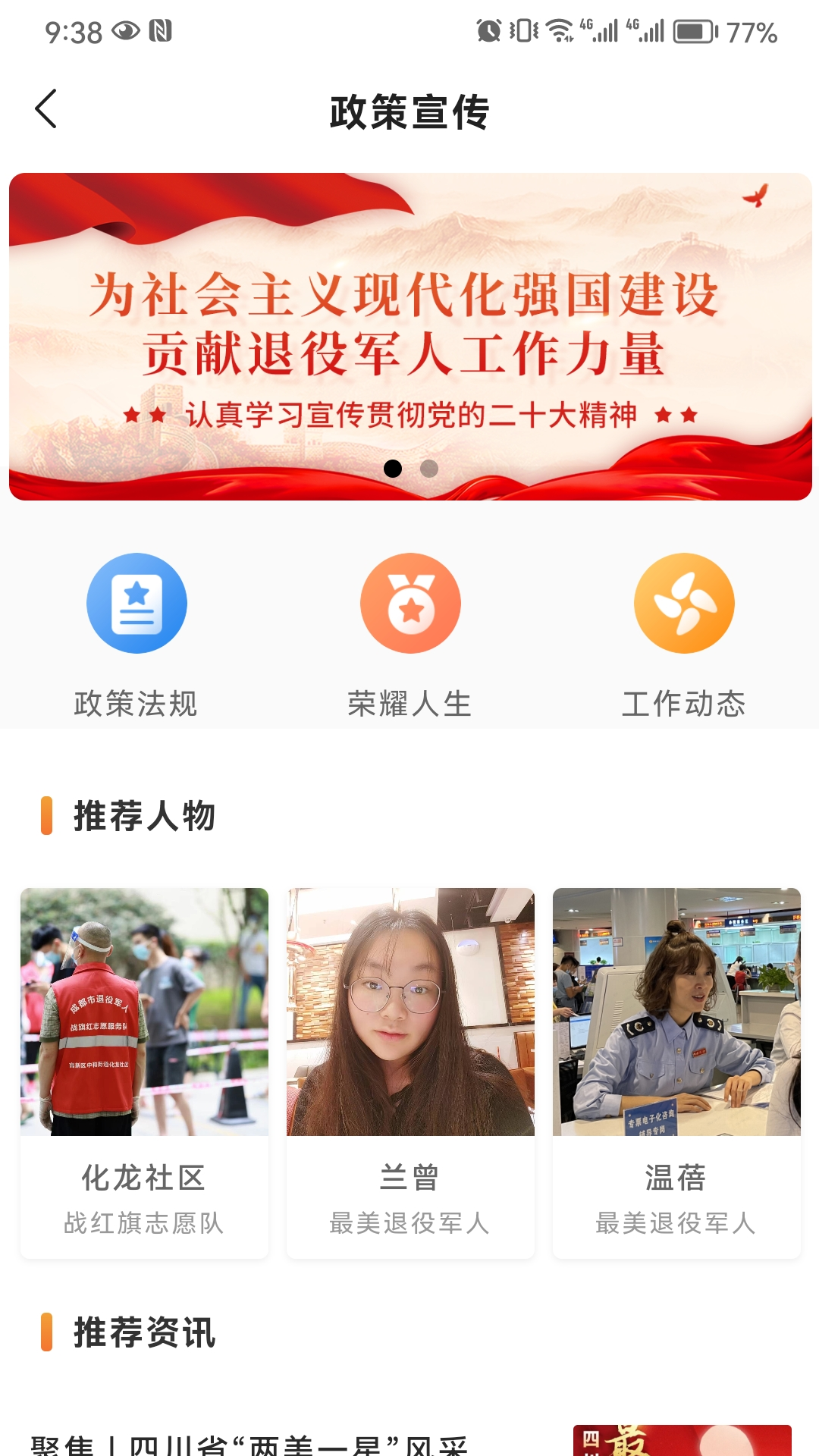The image size is (819, 1456).
Task: Select the second banner page dot
Action: [429, 469]
